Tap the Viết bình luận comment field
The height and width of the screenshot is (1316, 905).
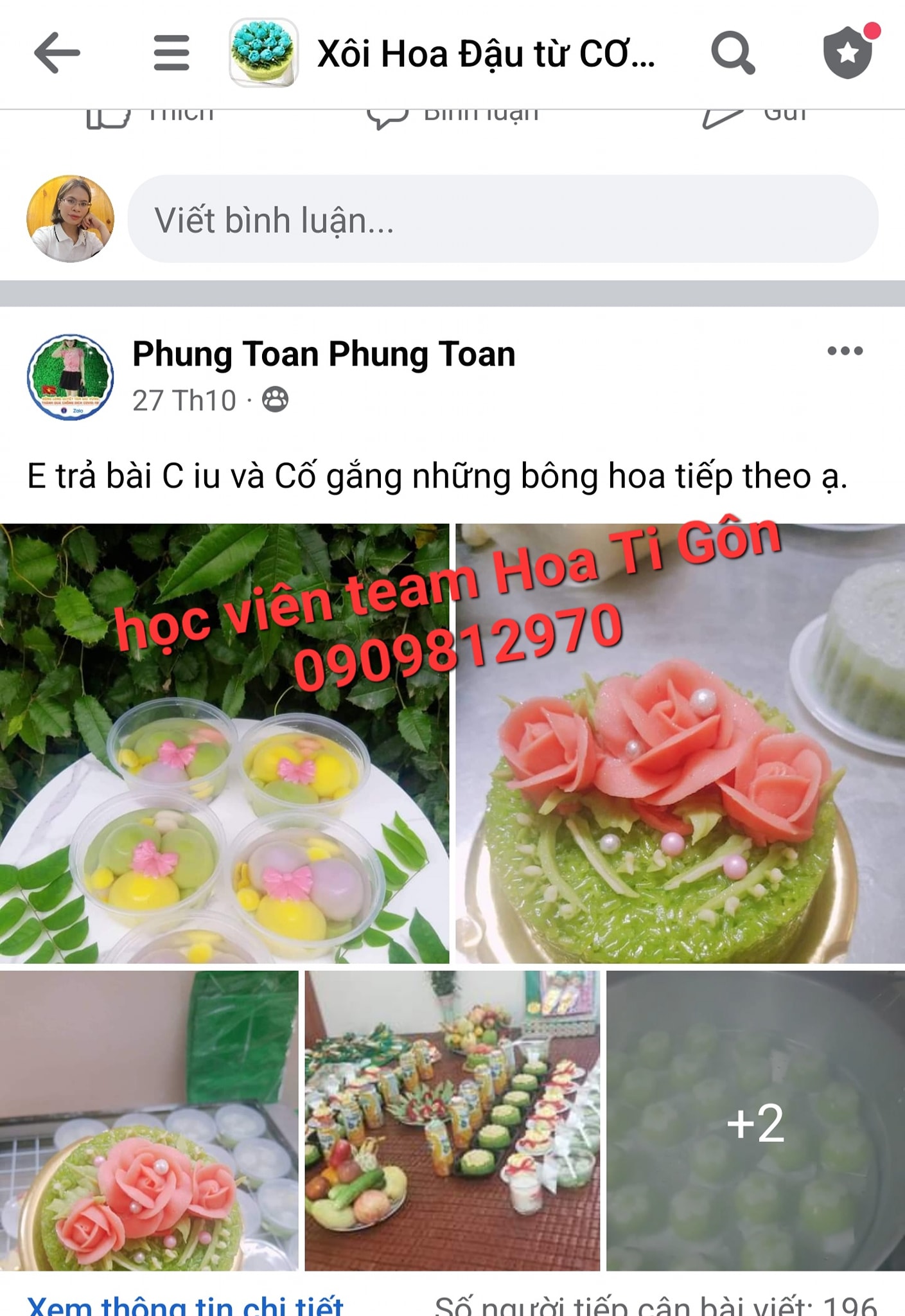click(x=502, y=219)
